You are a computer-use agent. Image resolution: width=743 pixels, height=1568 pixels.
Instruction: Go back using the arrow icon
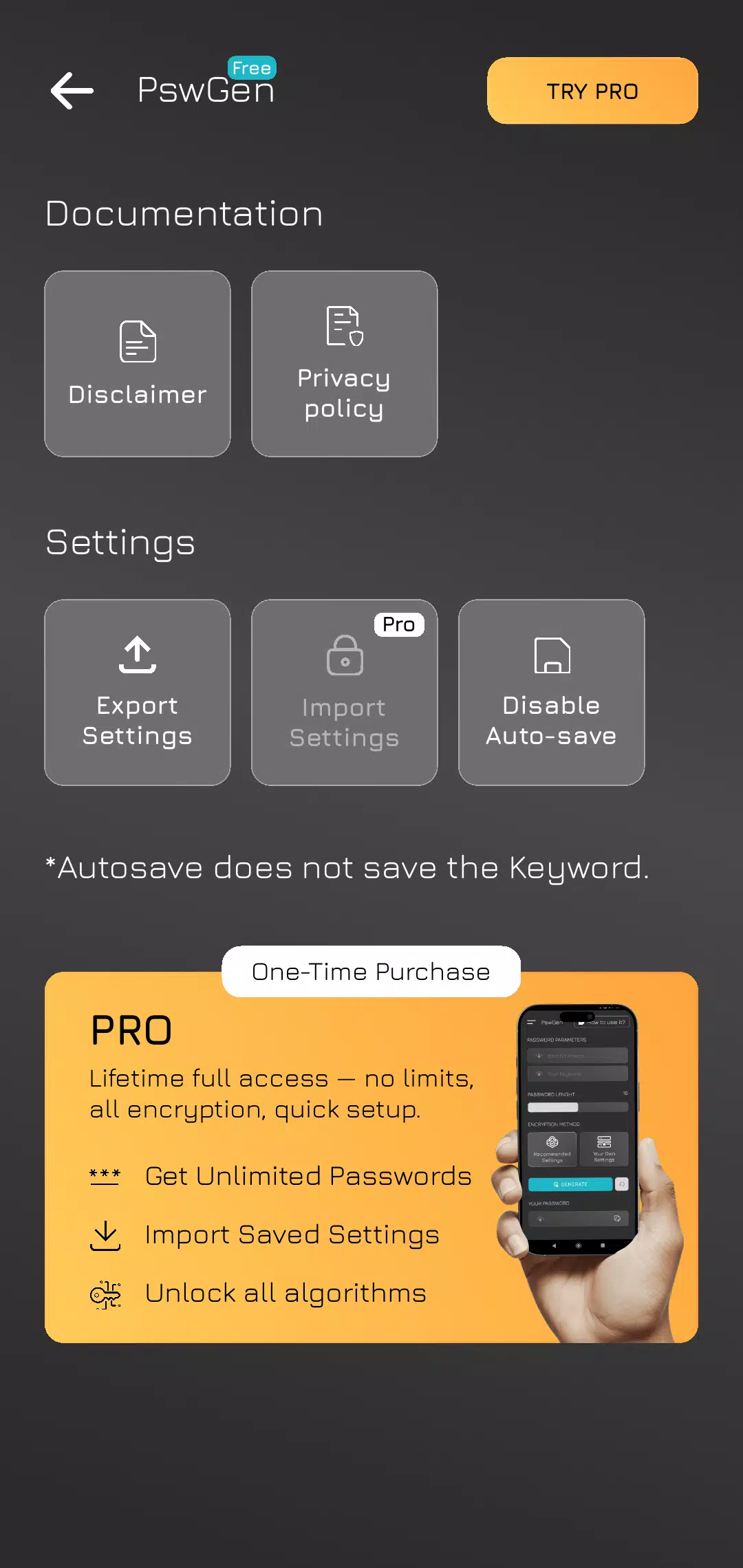point(72,91)
